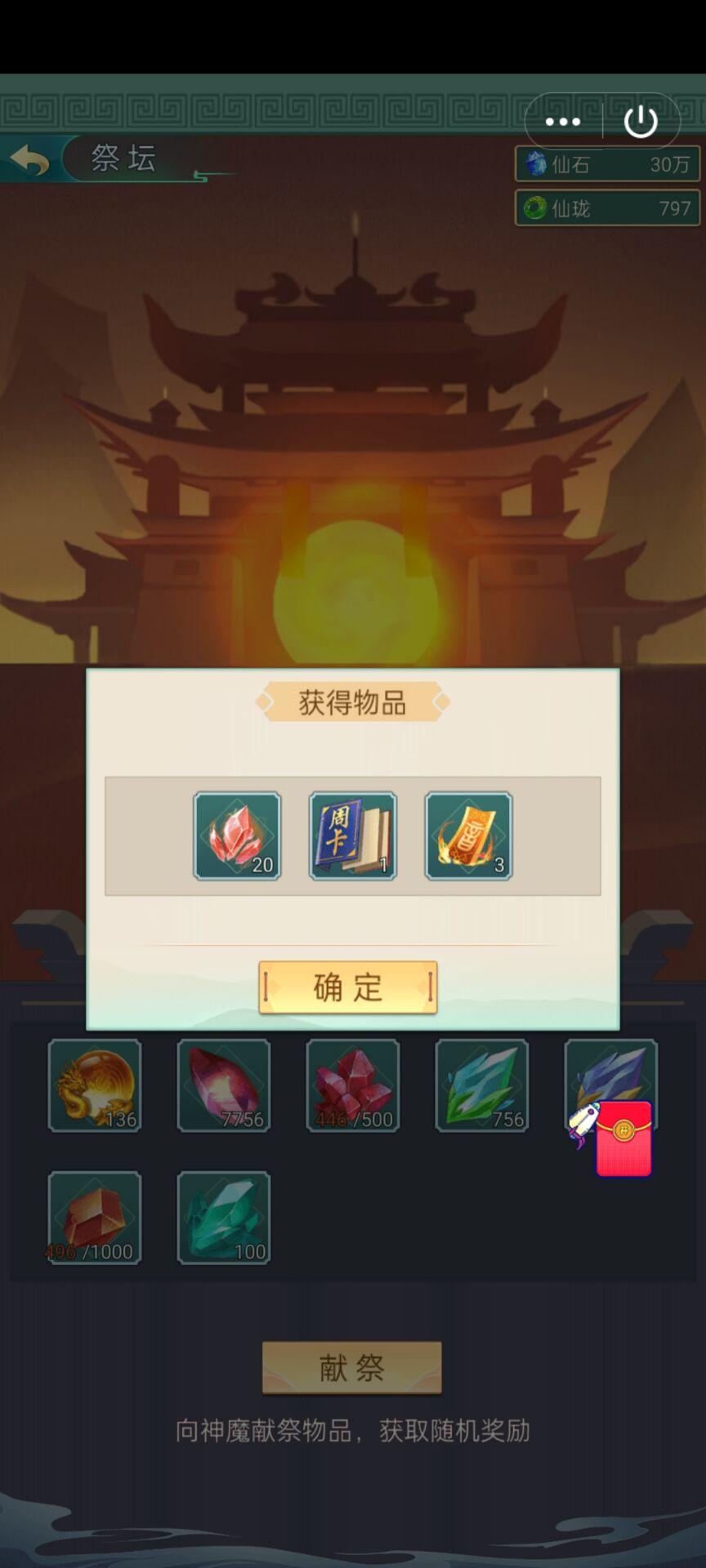Select the red crystal item 446/500
Screen dimensions: 706x1568
(353, 1085)
